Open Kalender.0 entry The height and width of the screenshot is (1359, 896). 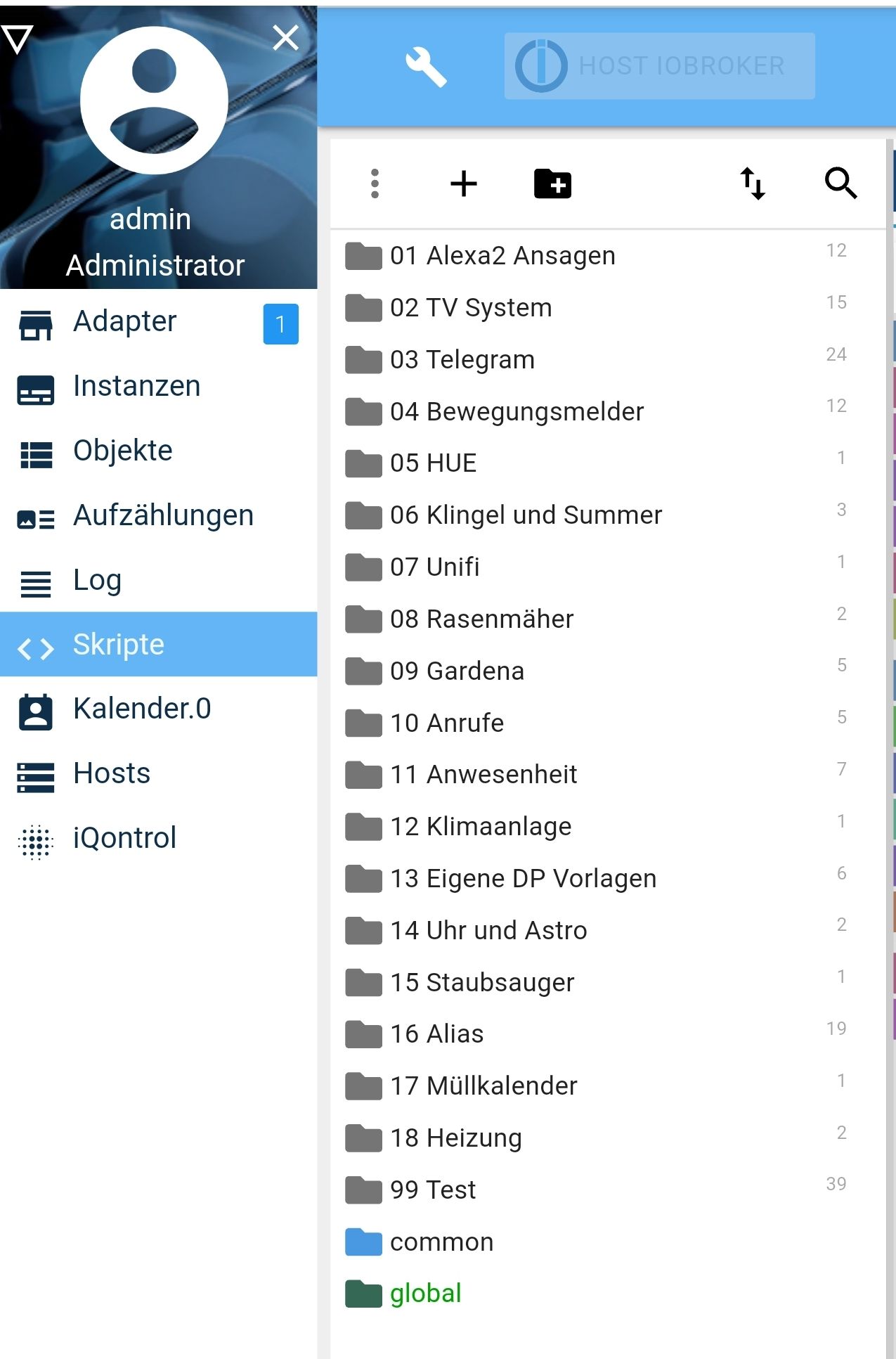click(141, 709)
